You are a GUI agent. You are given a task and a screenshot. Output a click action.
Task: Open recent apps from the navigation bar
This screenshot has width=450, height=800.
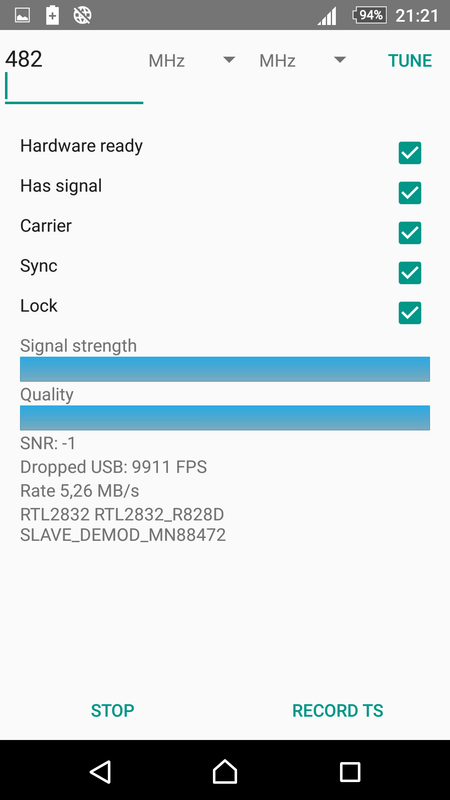pos(350,772)
